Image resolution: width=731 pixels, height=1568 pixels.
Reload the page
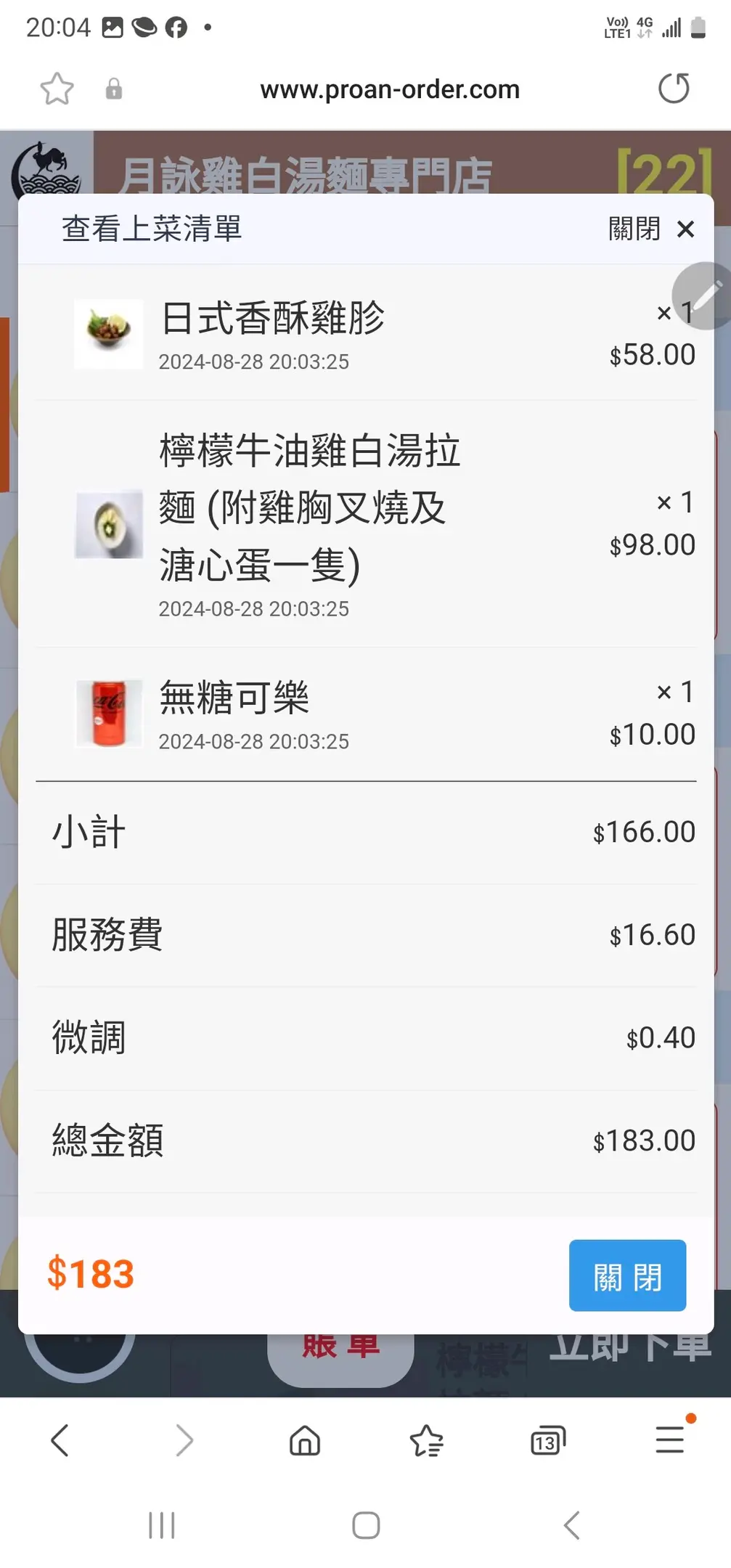pos(674,89)
